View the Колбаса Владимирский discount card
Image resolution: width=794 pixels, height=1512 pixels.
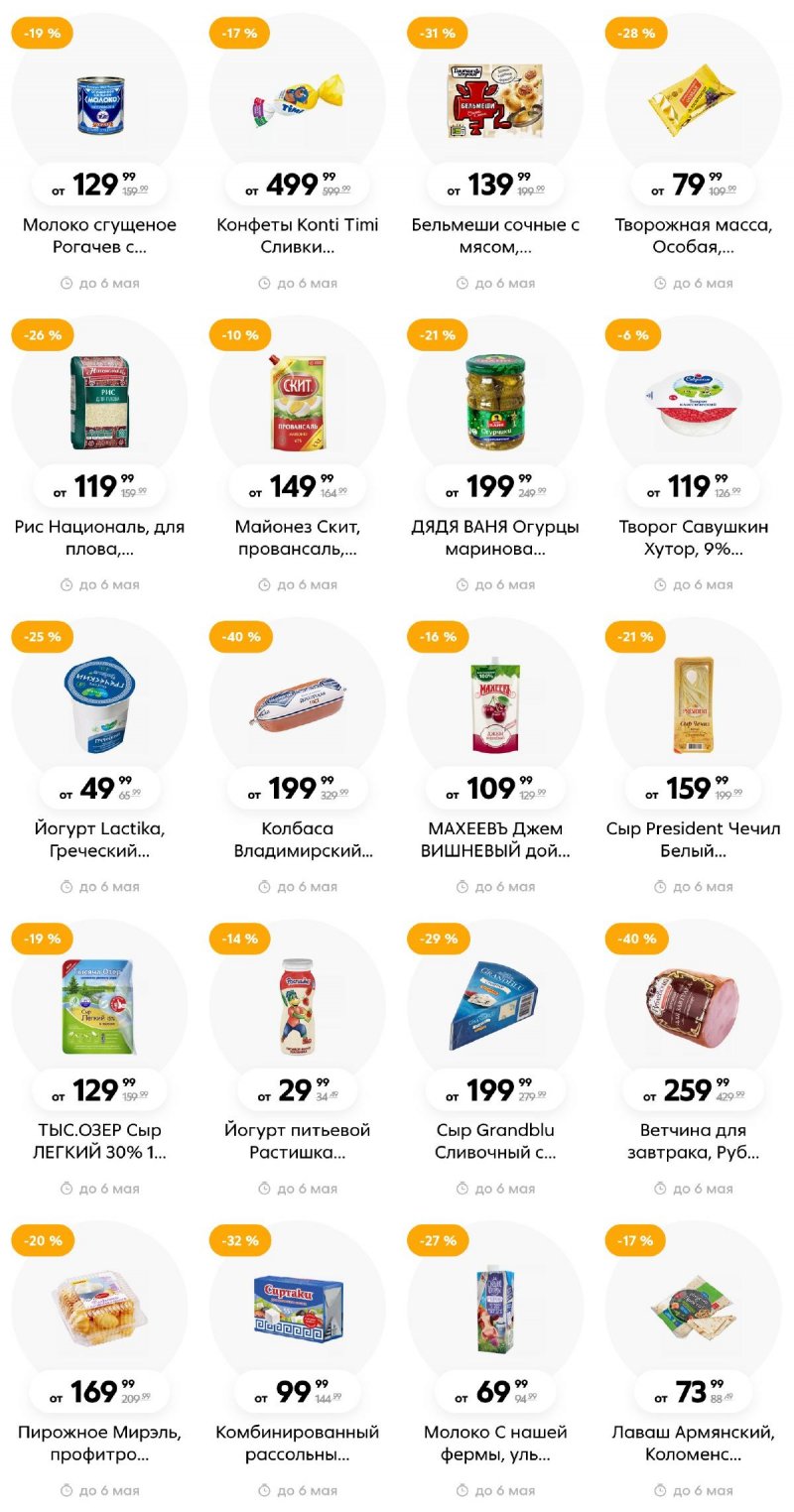(x=298, y=704)
